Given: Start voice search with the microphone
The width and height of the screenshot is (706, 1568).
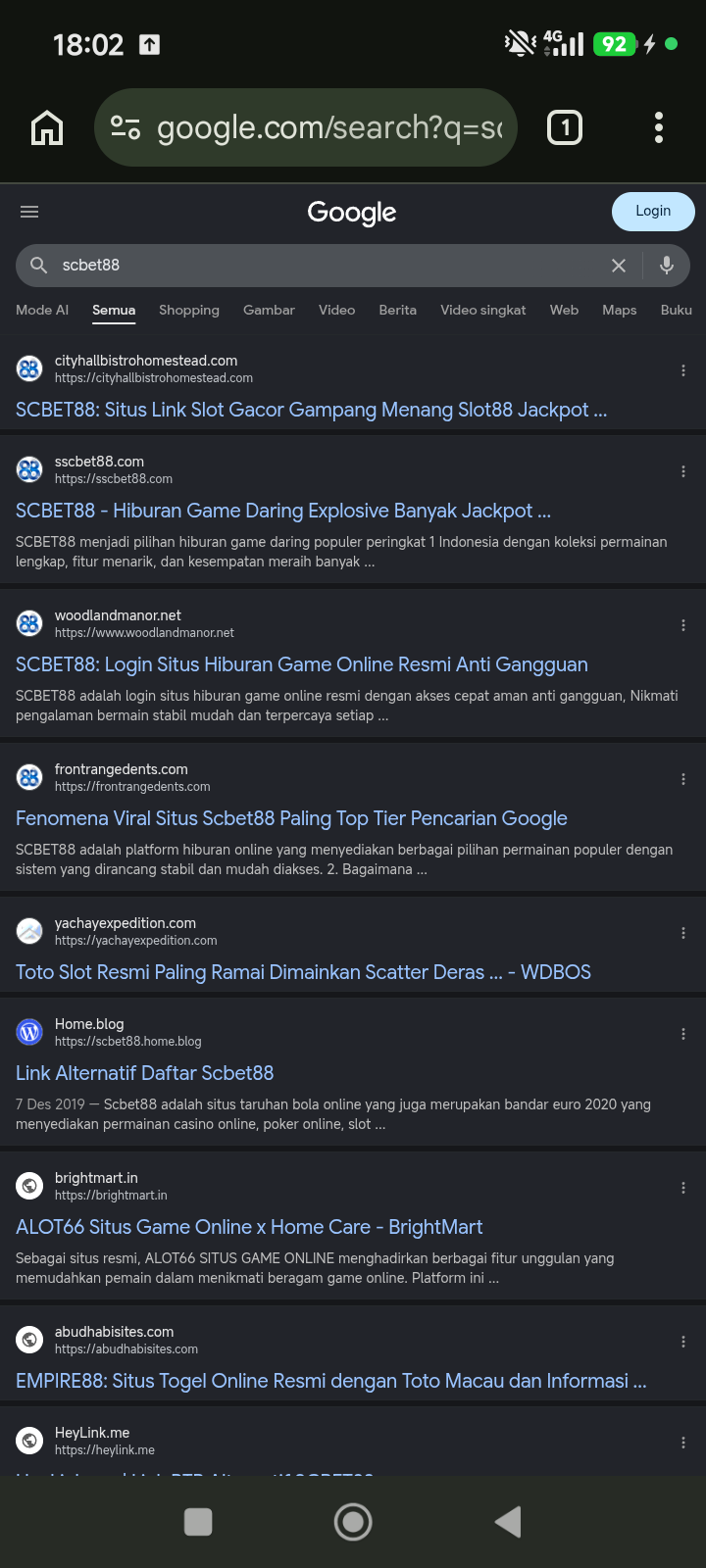Looking at the screenshot, I should coord(667,265).
